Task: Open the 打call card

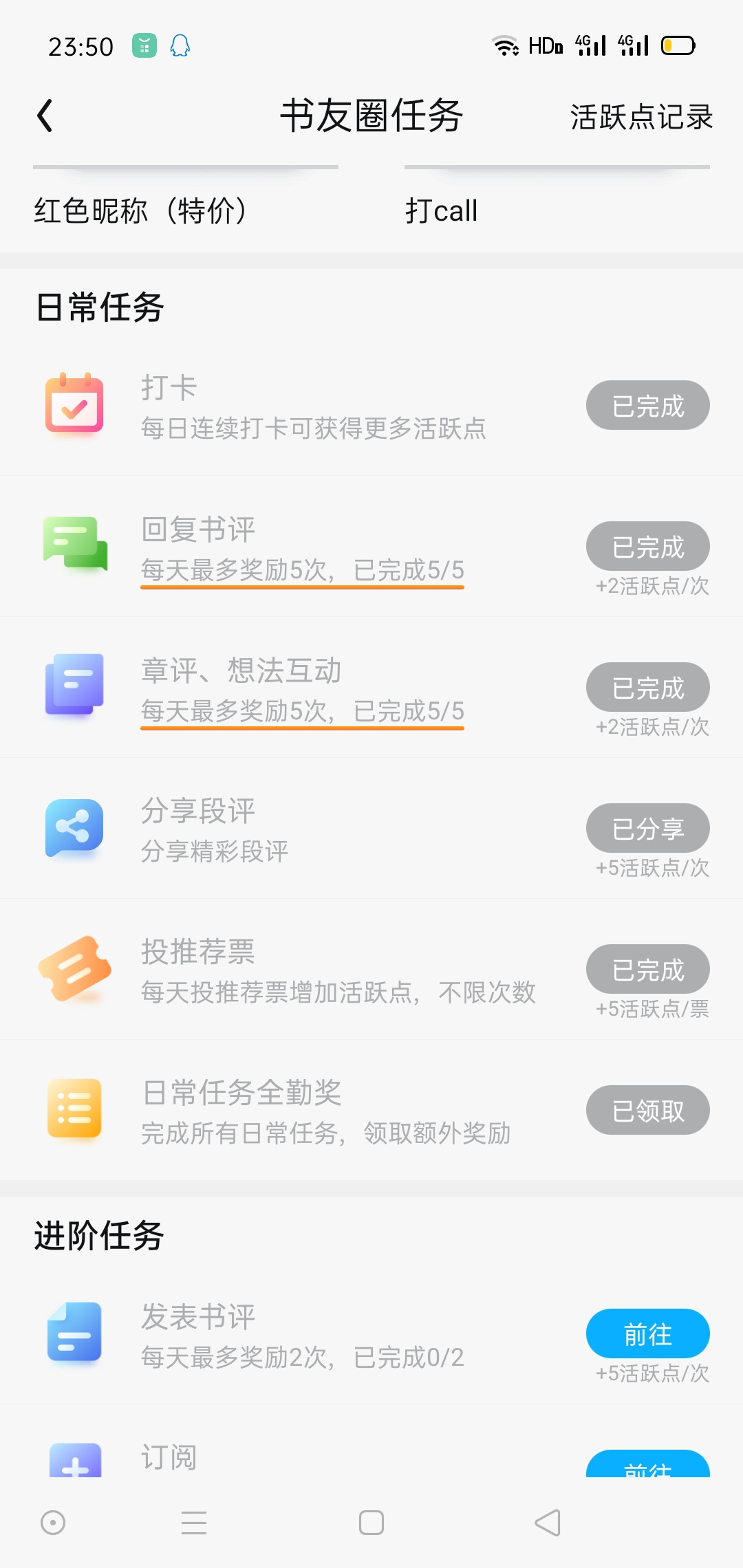Action: click(x=442, y=210)
